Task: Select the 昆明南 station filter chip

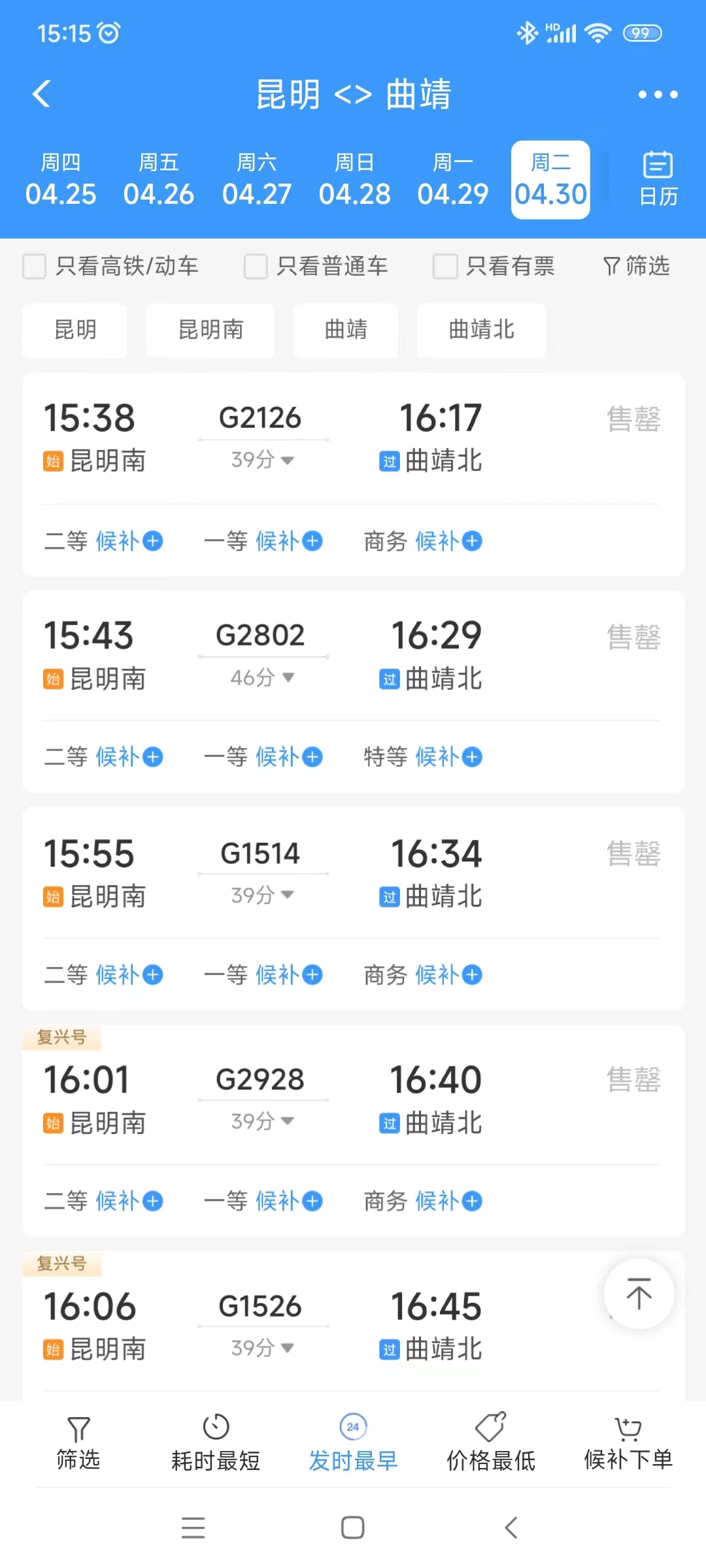Action: click(x=210, y=331)
